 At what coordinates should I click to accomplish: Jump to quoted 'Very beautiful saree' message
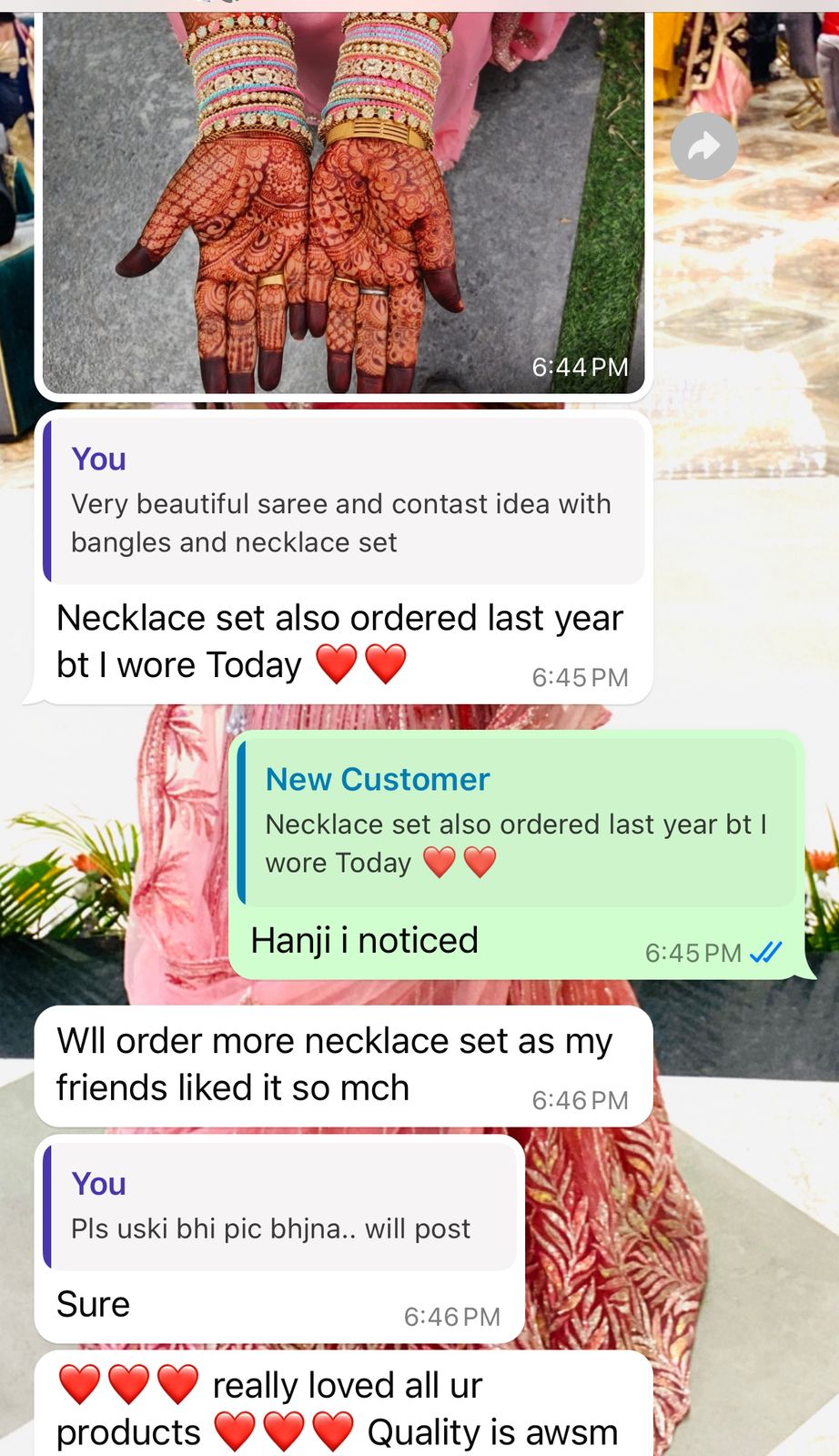click(344, 500)
